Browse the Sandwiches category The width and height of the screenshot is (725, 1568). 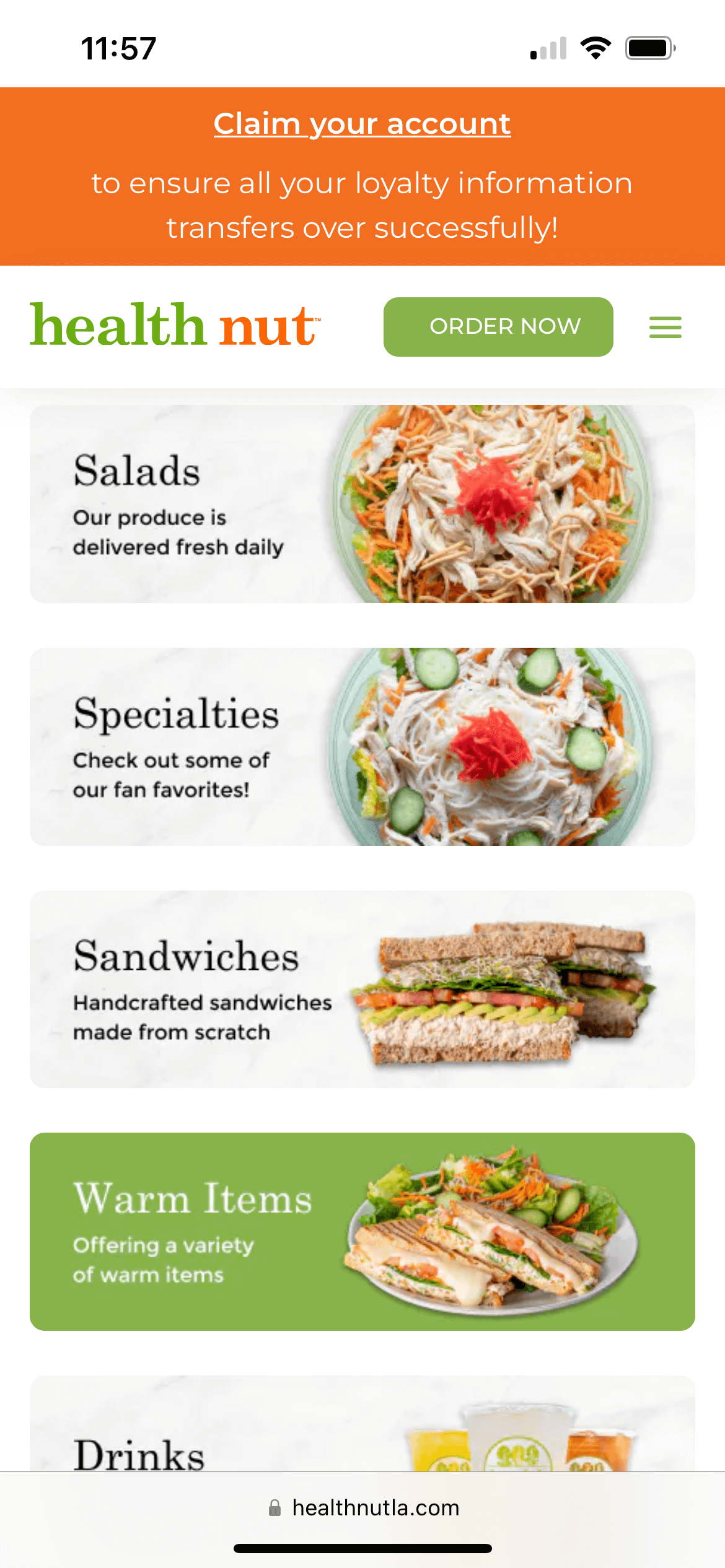point(362,989)
